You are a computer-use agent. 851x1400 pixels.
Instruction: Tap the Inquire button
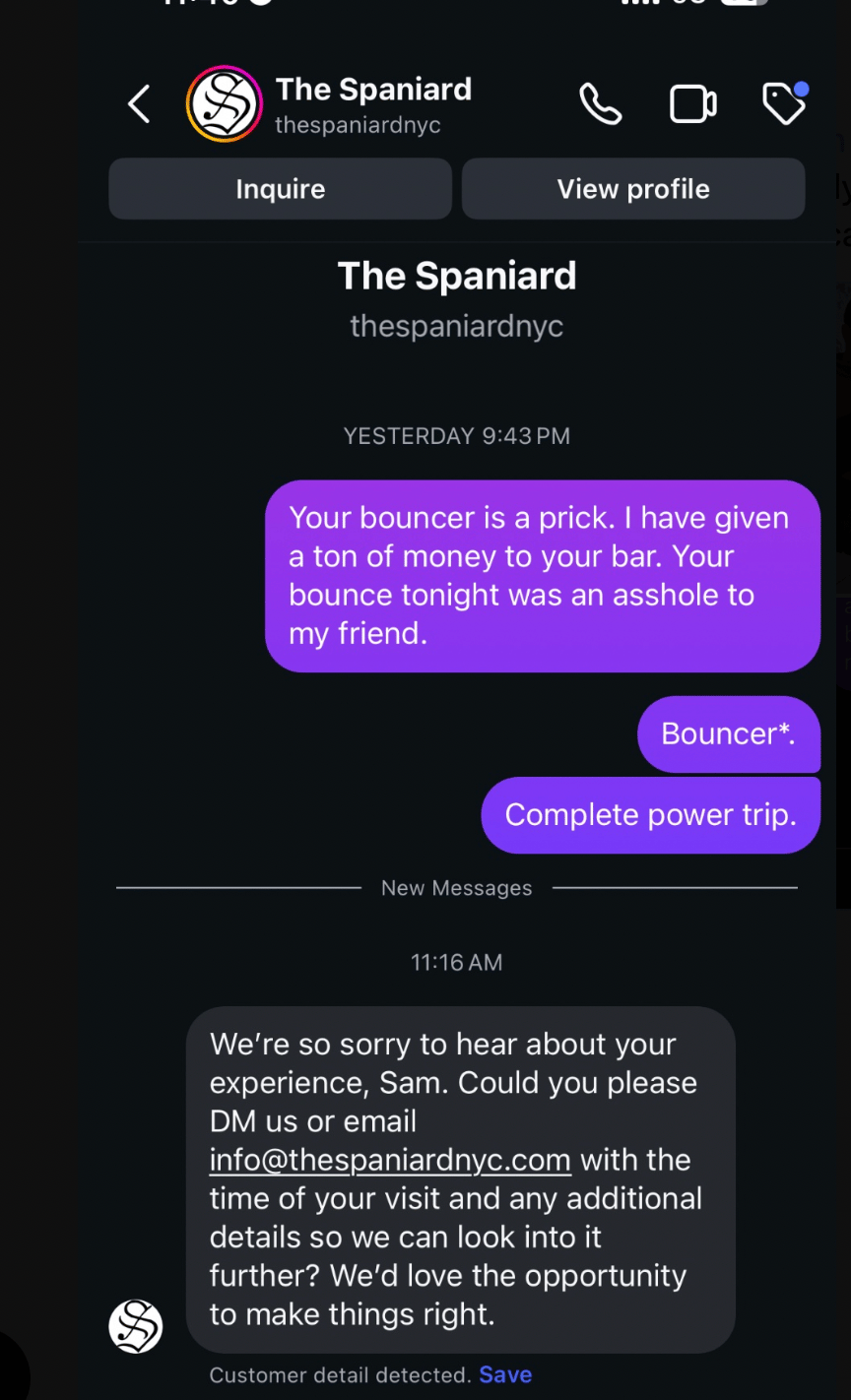coord(280,189)
